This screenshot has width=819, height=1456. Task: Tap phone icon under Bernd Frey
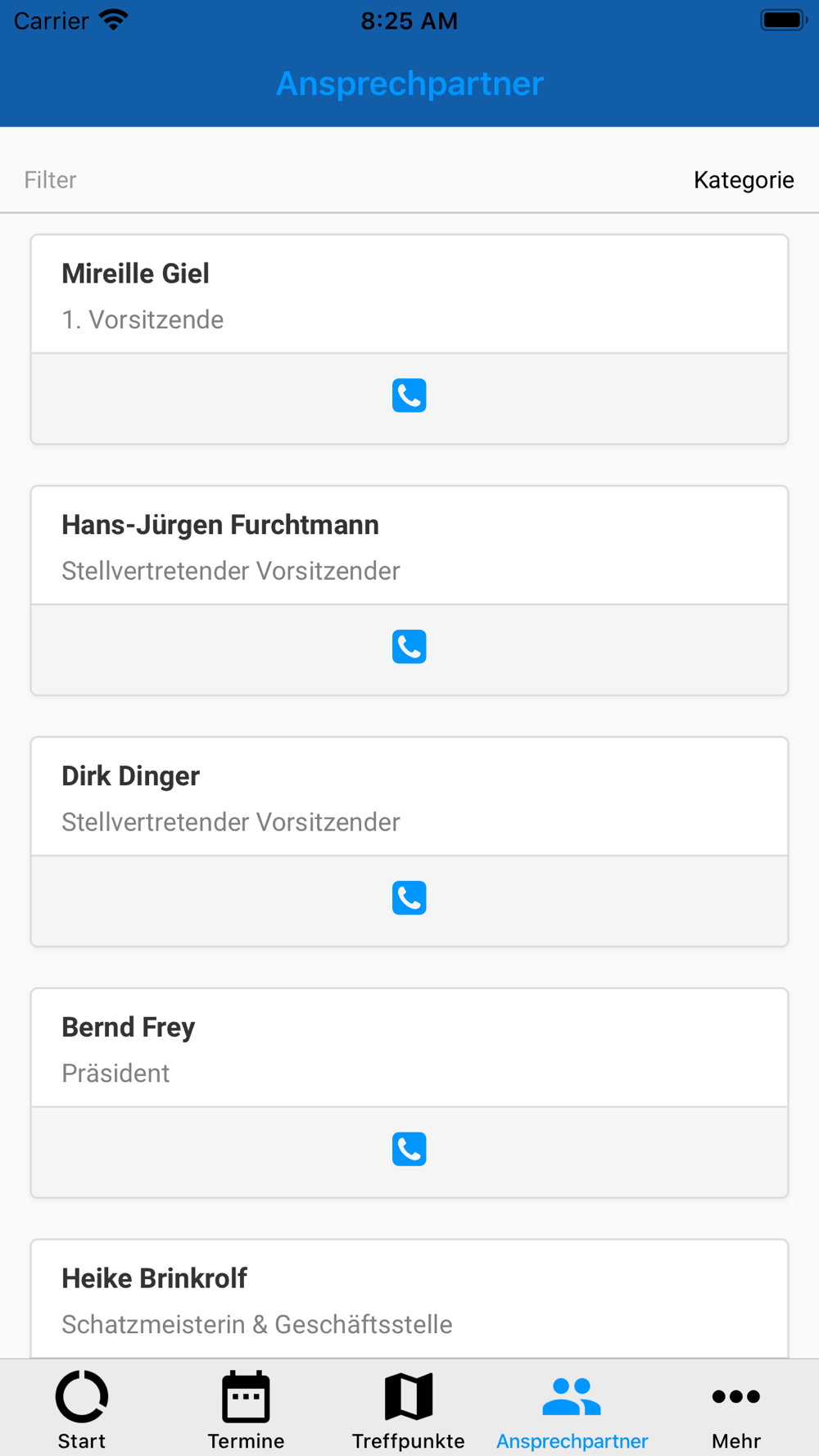point(409,1149)
